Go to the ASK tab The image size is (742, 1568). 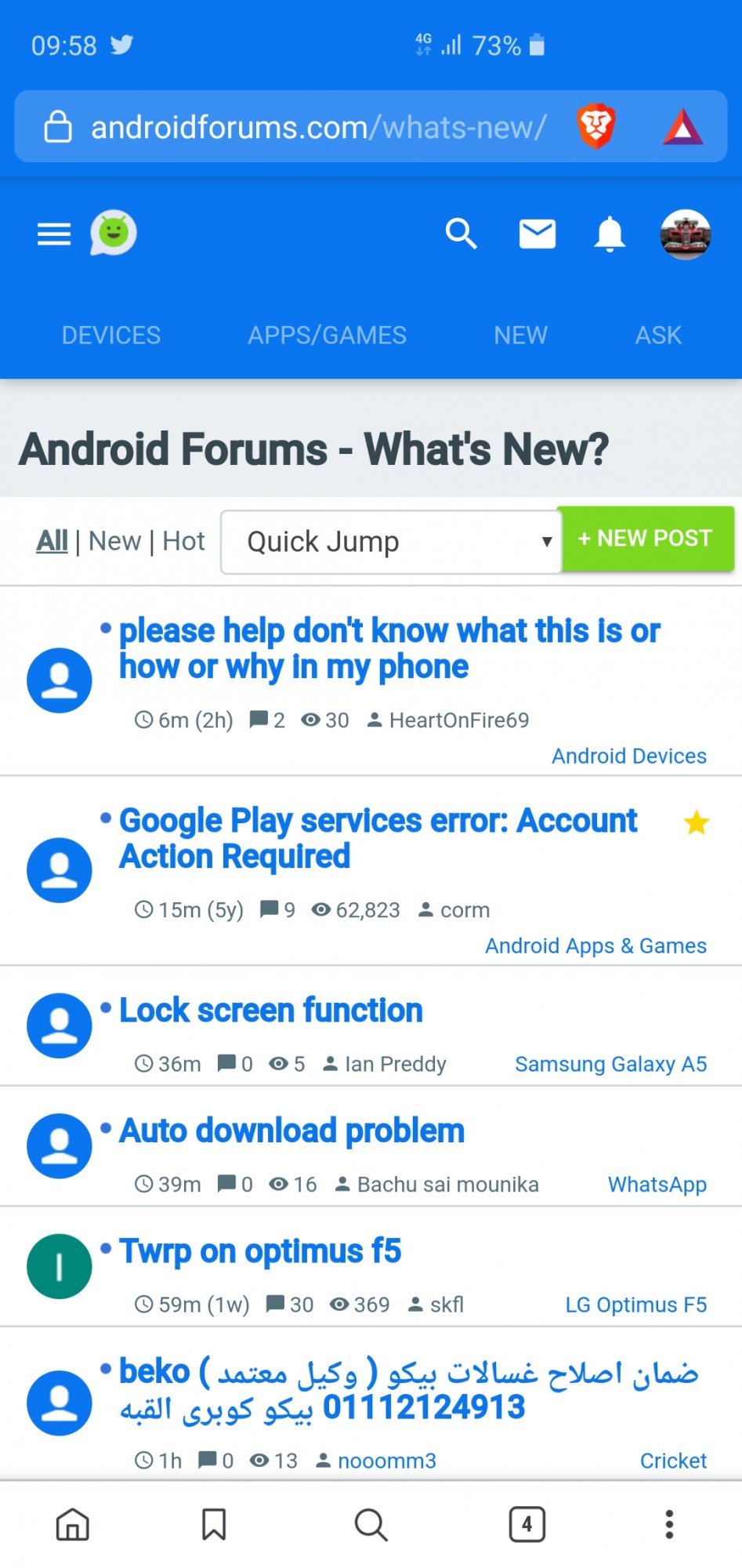[658, 336]
